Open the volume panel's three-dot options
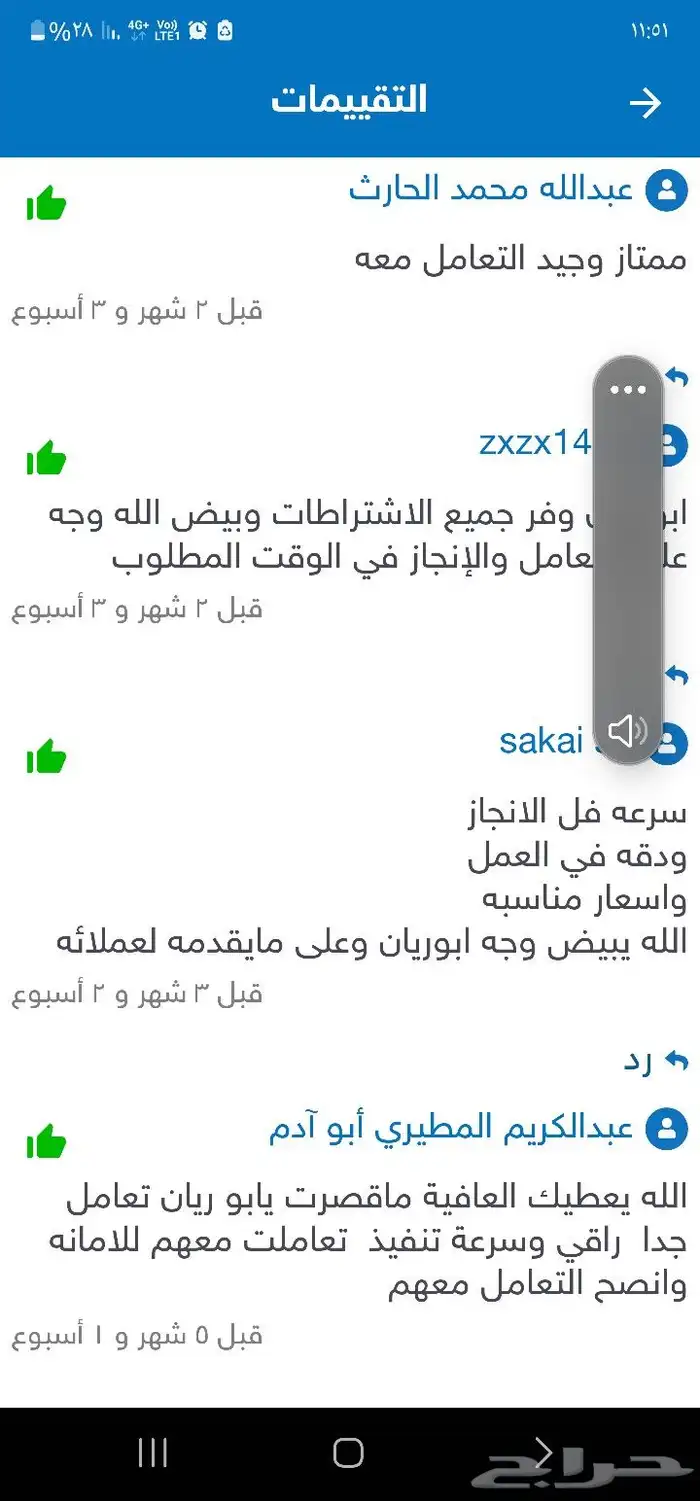This screenshot has width=700, height=1501. pos(628,390)
